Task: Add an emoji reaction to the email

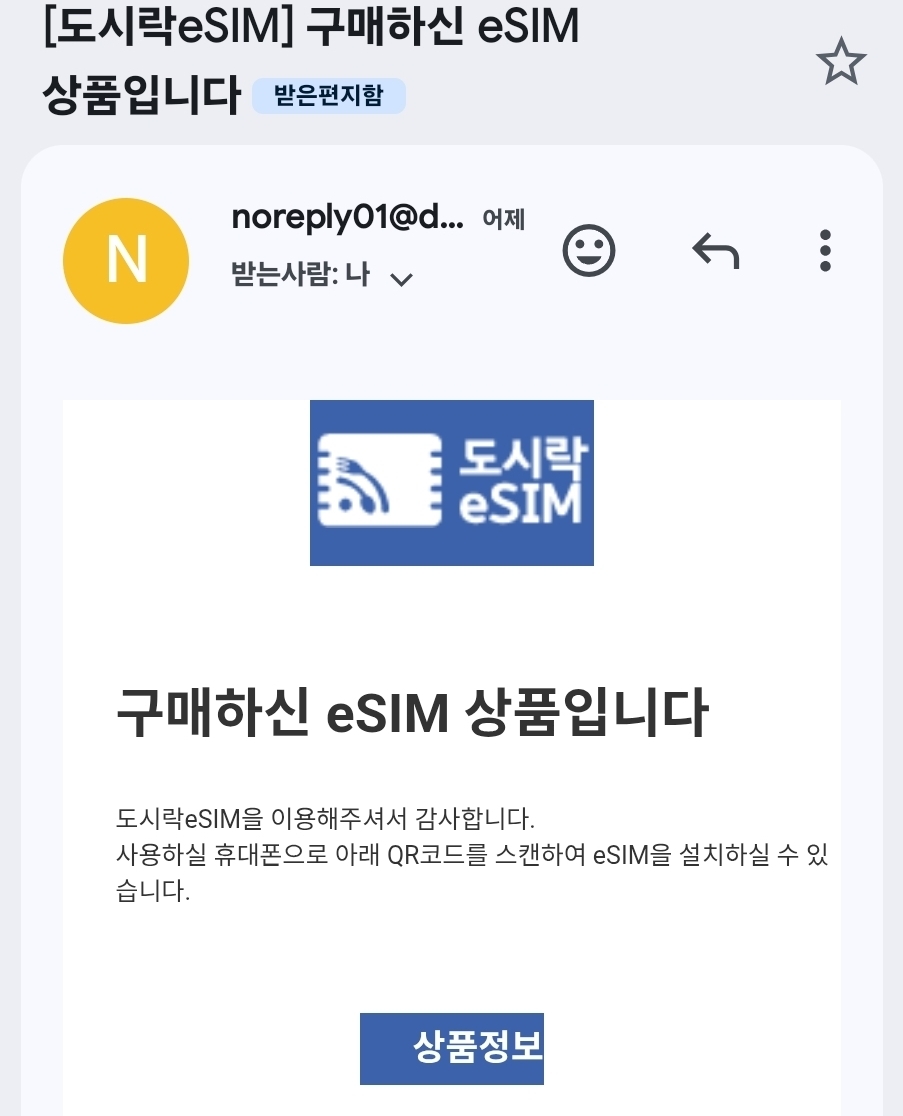Action: tap(589, 250)
